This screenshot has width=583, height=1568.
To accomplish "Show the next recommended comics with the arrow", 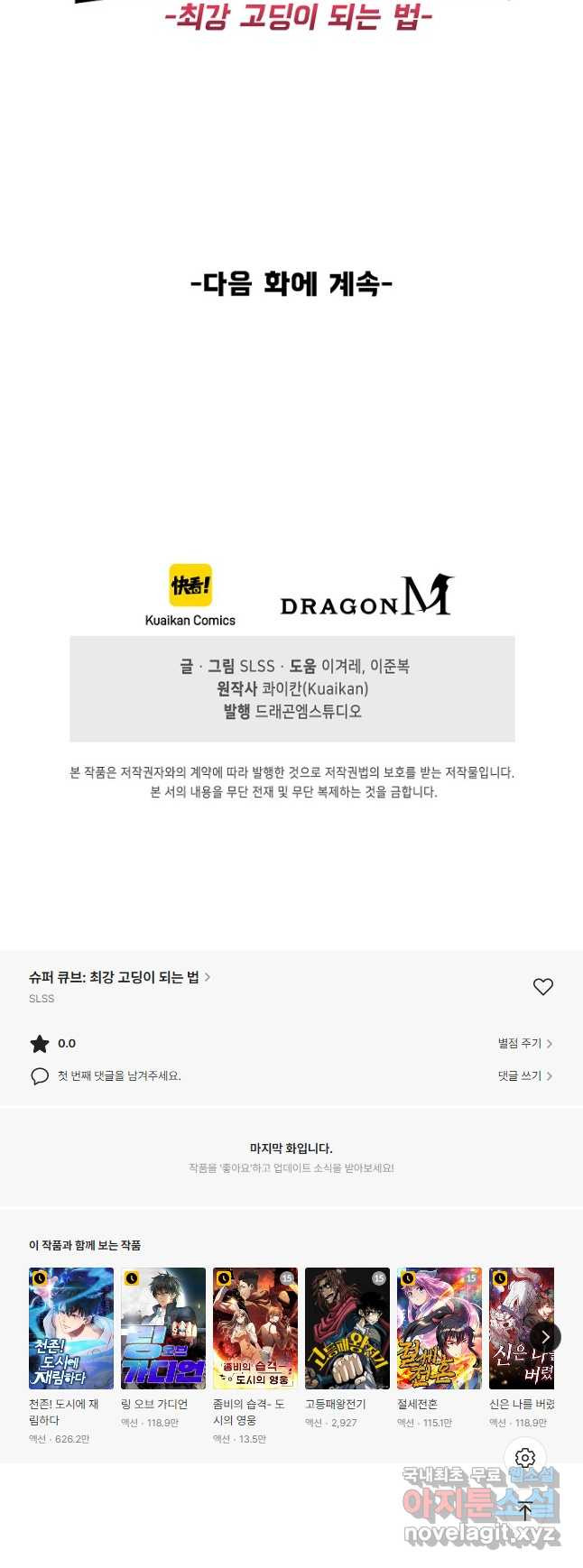I will point(545,1337).
